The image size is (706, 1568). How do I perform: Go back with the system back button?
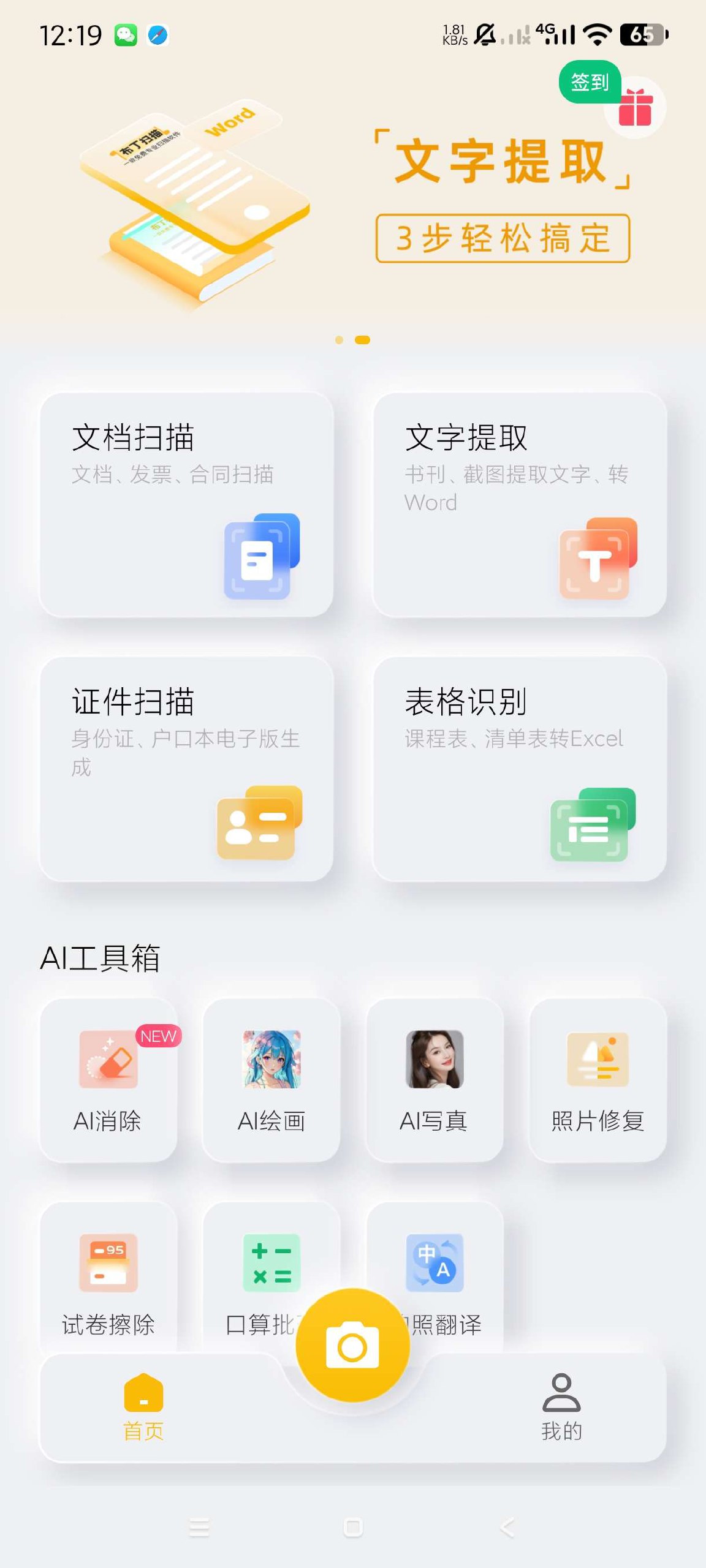coord(507,1528)
